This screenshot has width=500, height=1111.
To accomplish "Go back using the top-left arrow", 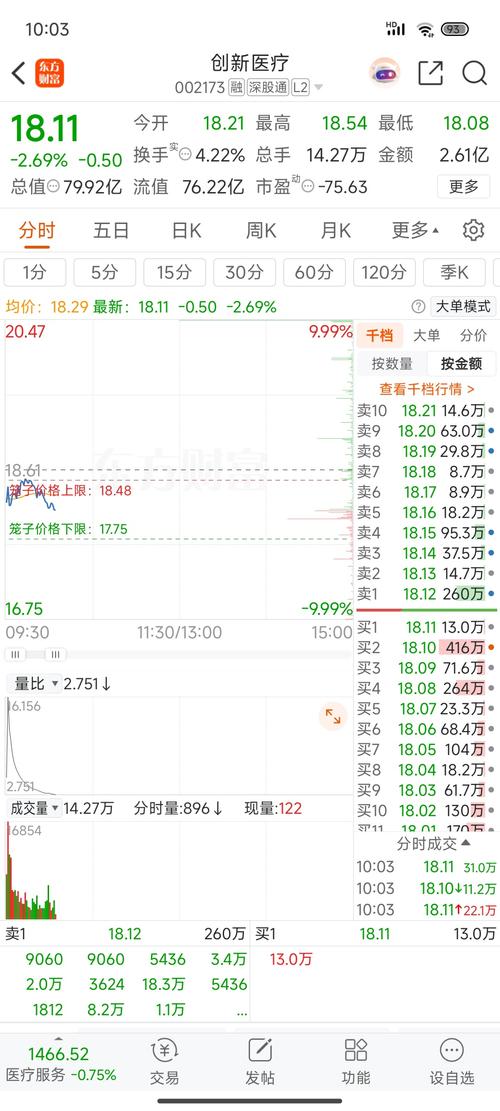I will [x=18, y=73].
